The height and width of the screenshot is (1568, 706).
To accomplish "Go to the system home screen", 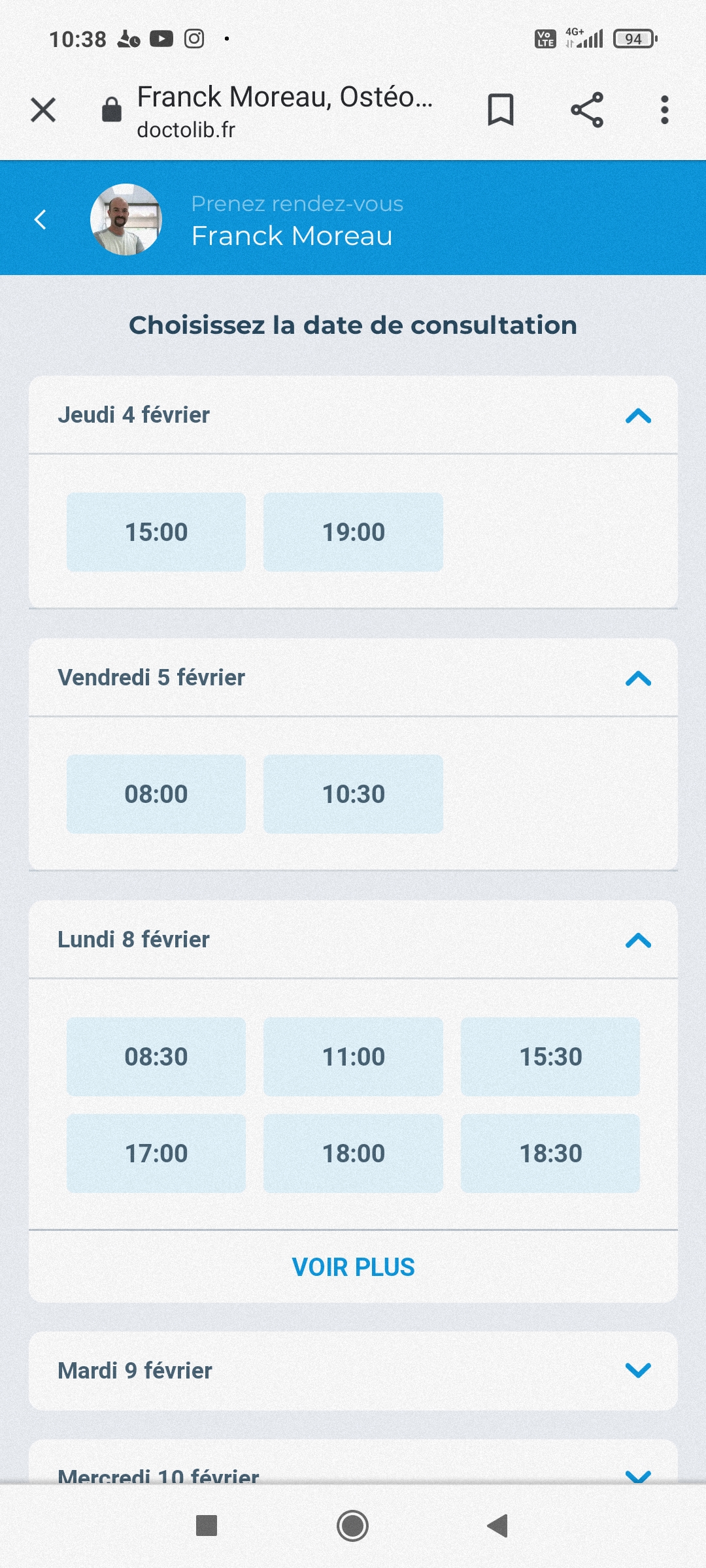I will tap(352, 1526).
